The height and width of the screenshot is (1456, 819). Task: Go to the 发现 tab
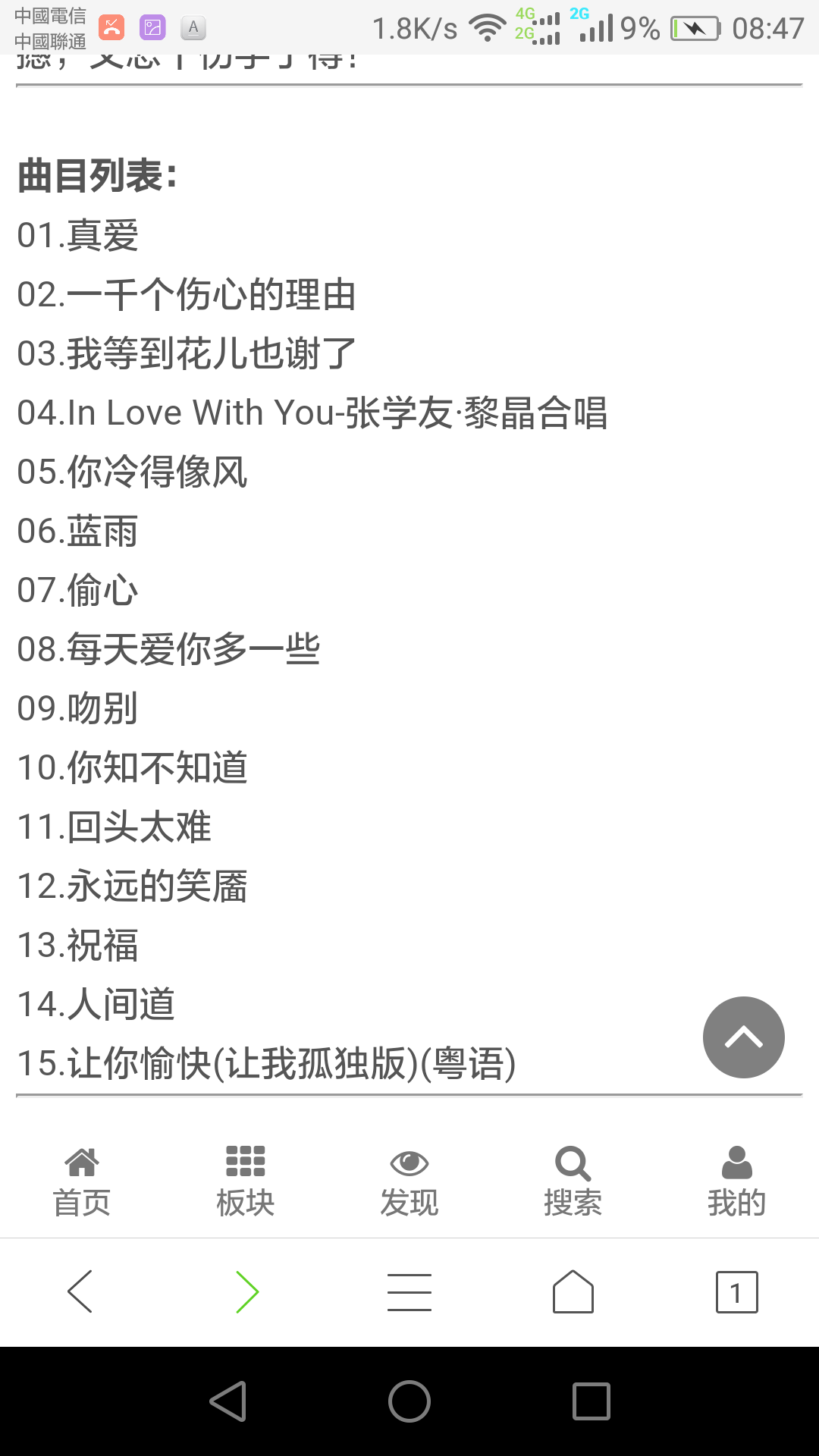click(x=409, y=1181)
